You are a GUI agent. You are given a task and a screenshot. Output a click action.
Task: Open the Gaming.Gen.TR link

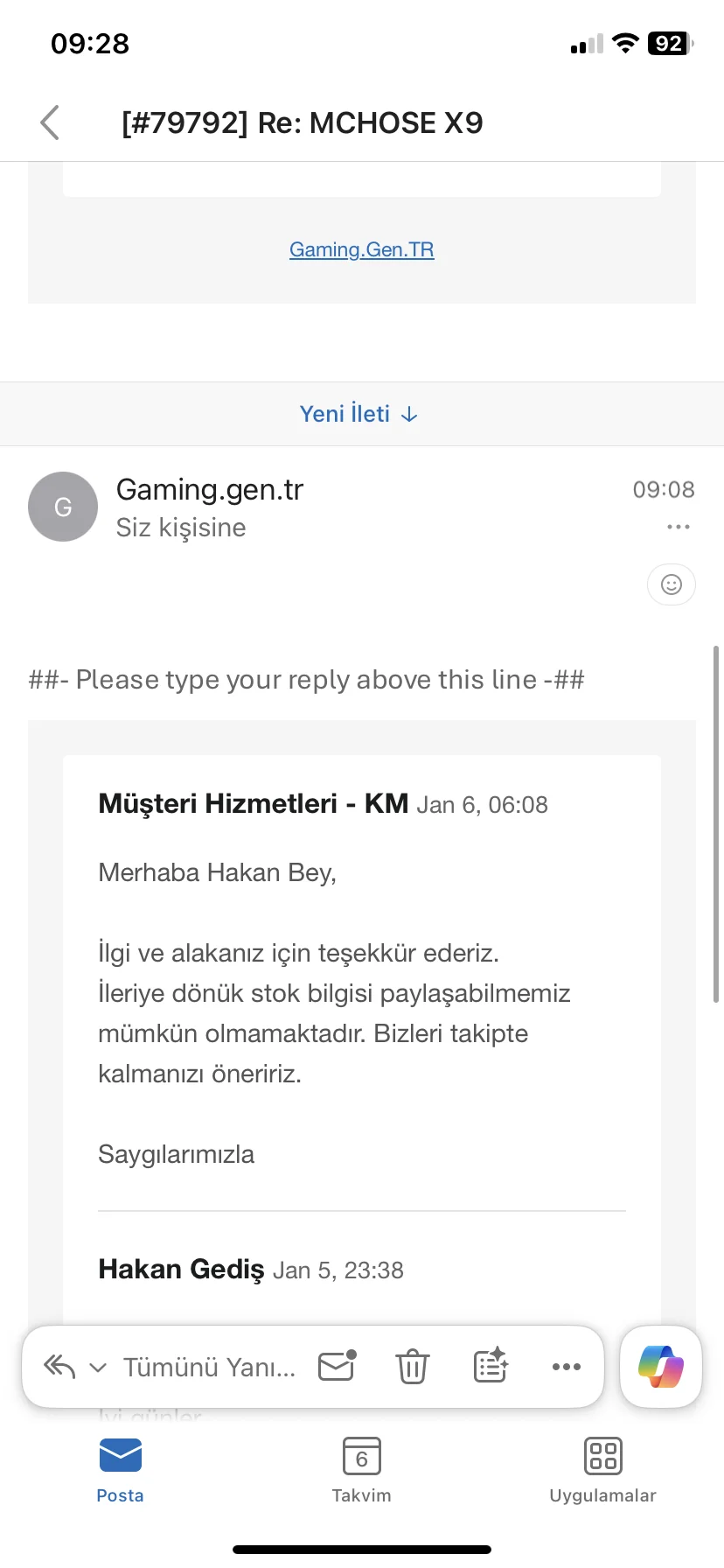click(x=361, y=250)
